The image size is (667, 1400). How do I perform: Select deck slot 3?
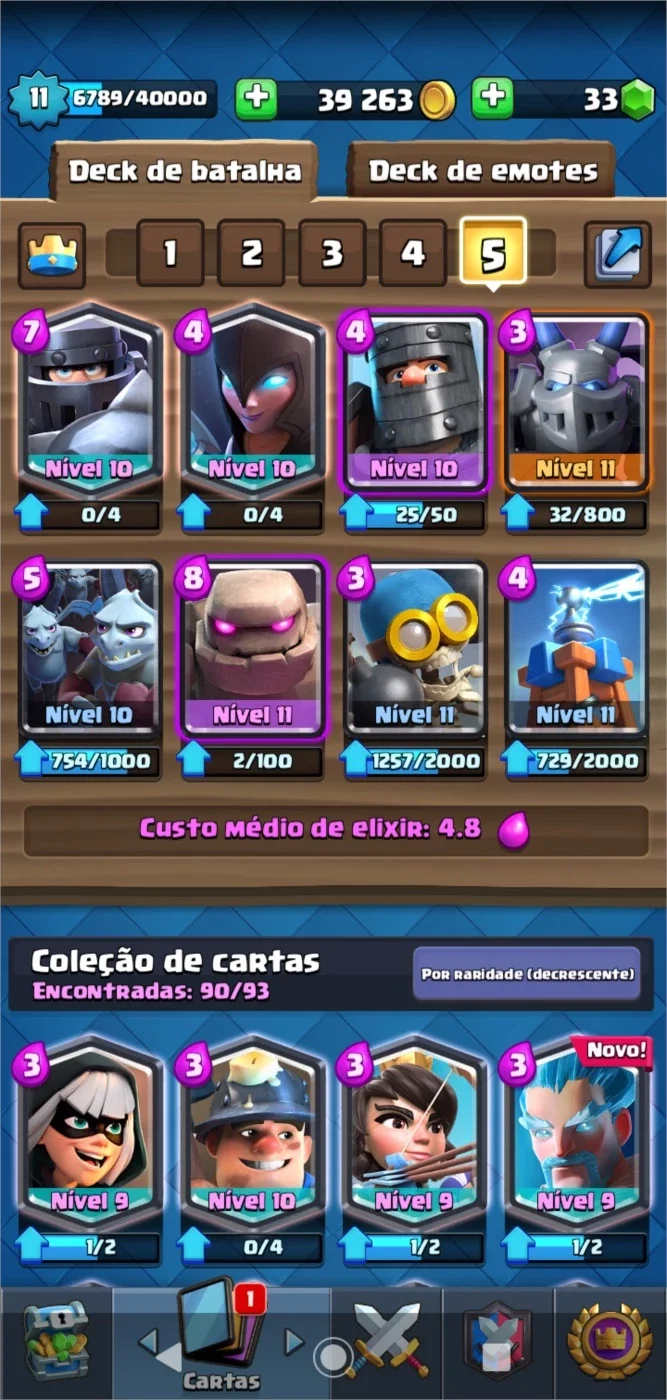click(x=332, y=253)
